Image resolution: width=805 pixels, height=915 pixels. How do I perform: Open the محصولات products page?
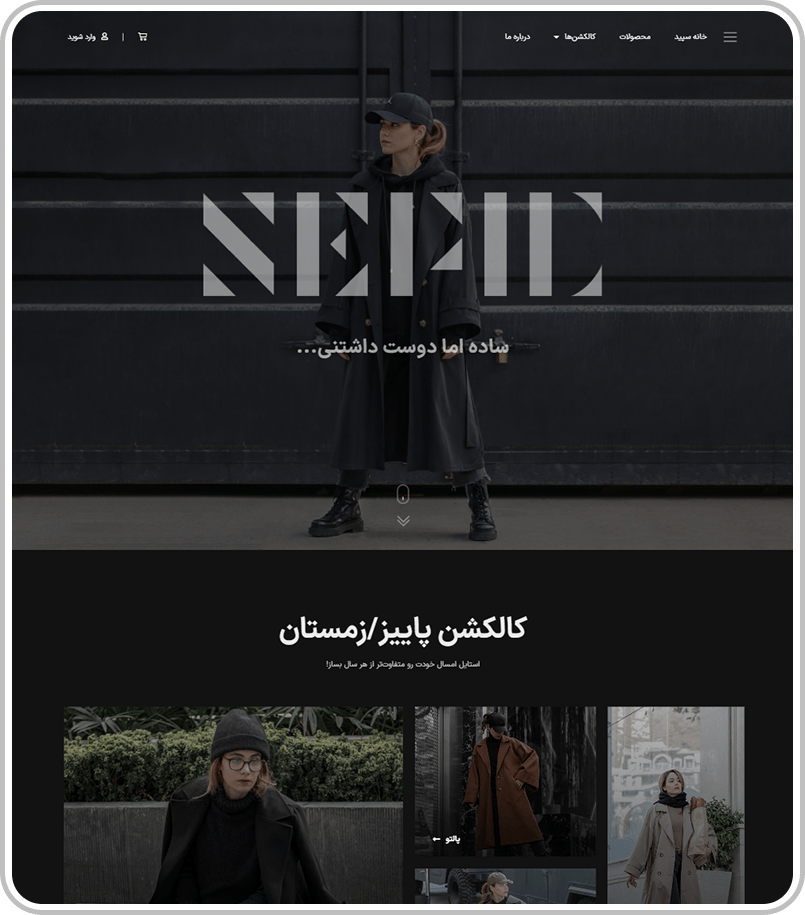[634, 37]
